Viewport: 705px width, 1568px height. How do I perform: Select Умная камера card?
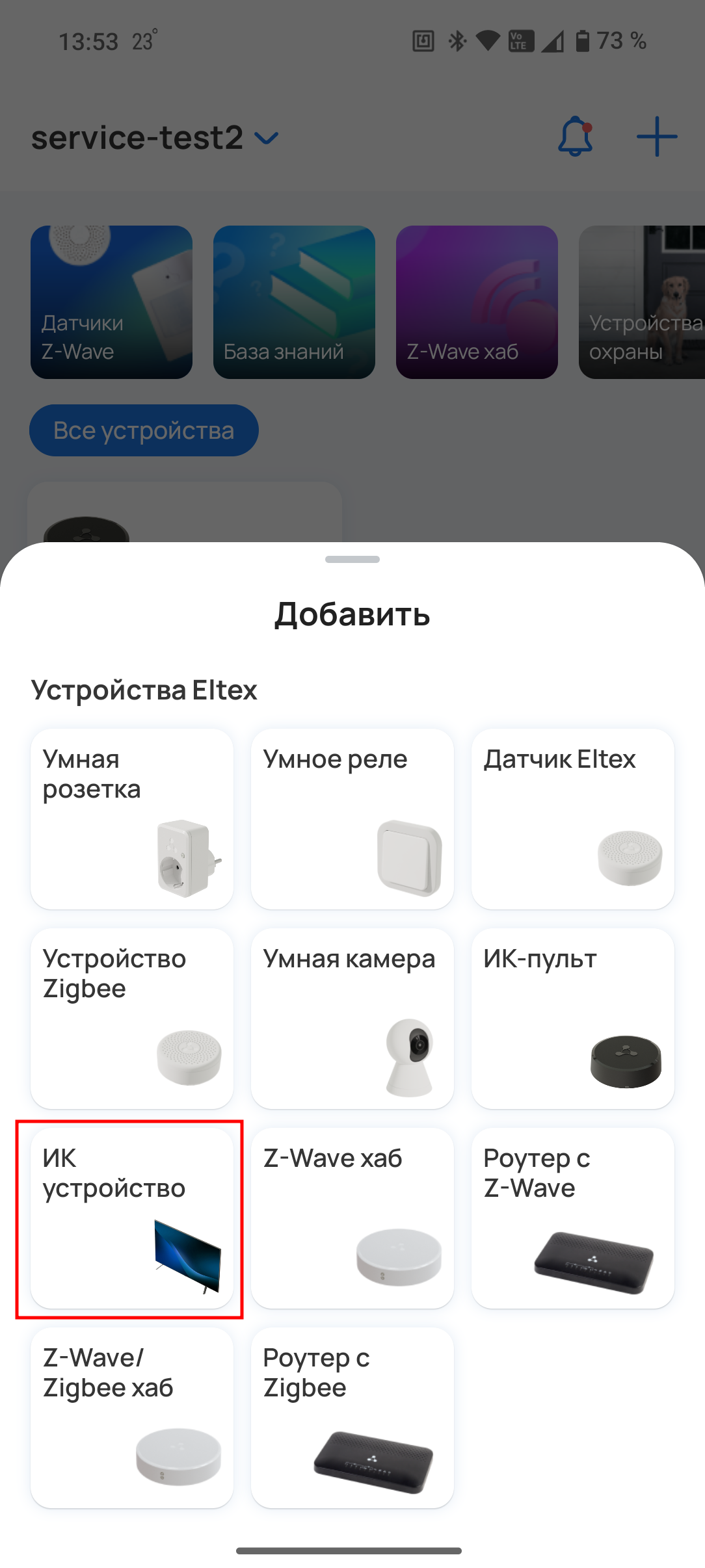click(352, 1019)
